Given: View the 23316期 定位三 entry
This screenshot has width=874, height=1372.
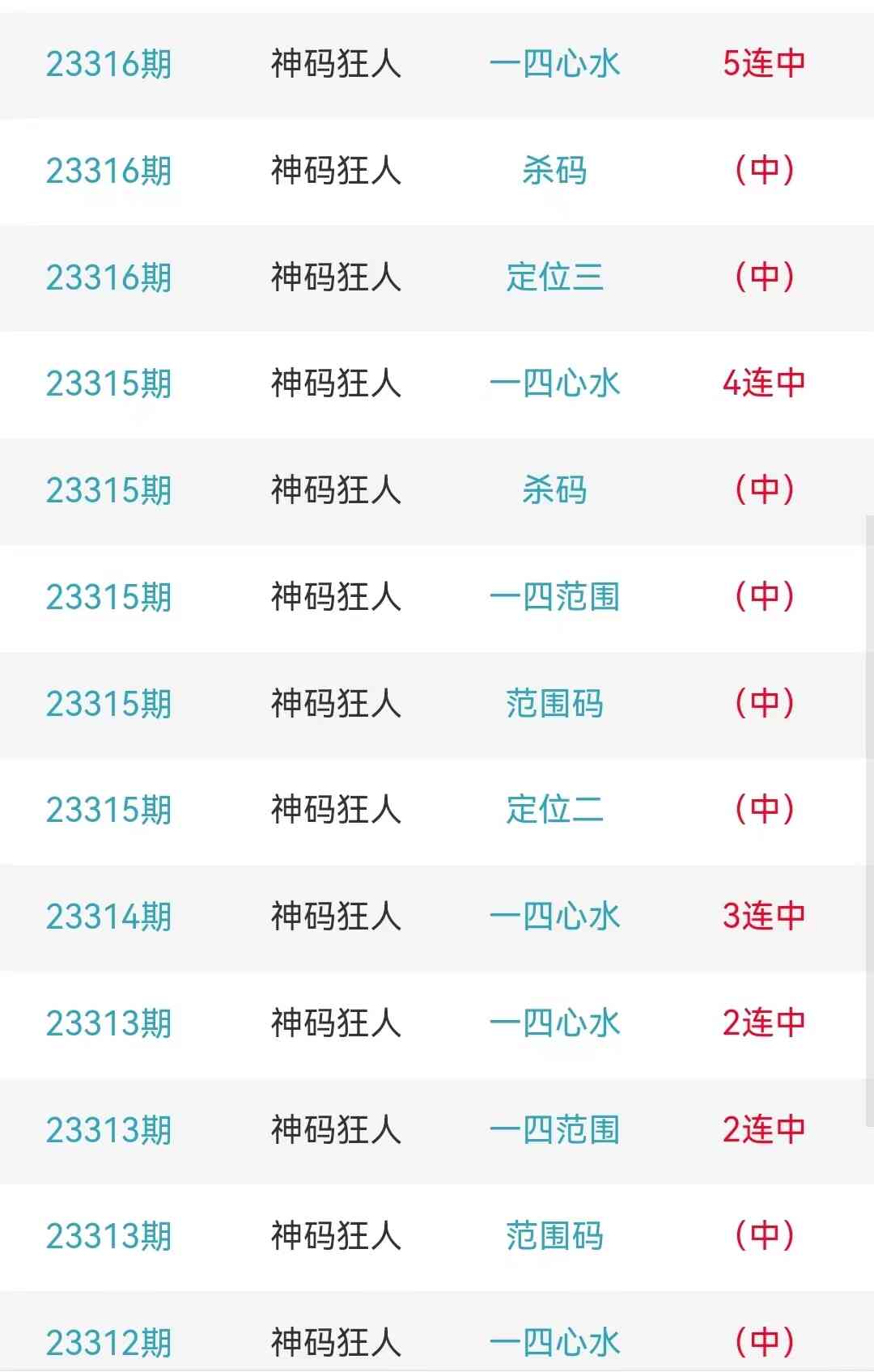Looking at the screenshot, I should [554, 277].
